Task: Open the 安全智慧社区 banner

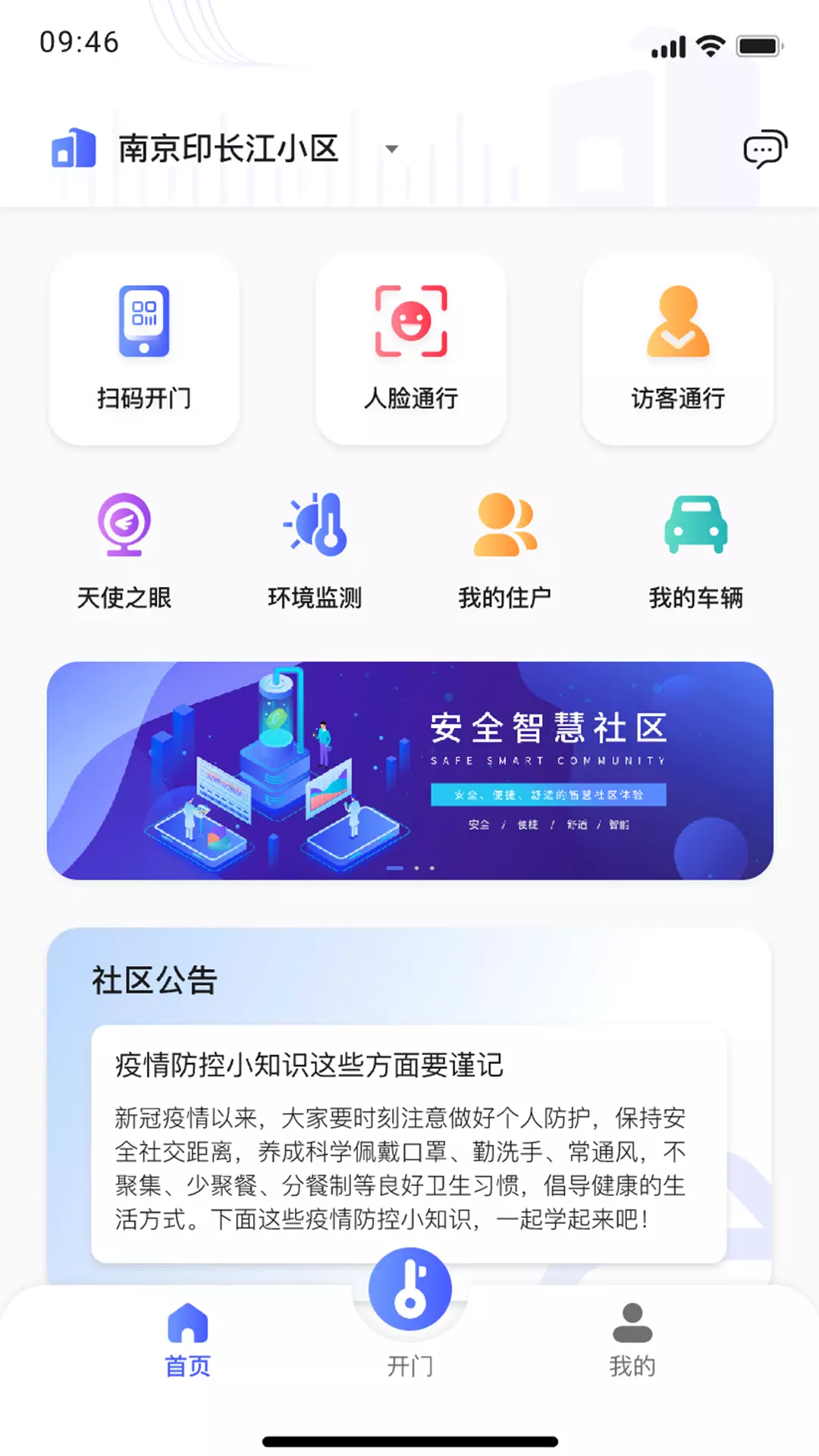Action: tap(410, 770)
